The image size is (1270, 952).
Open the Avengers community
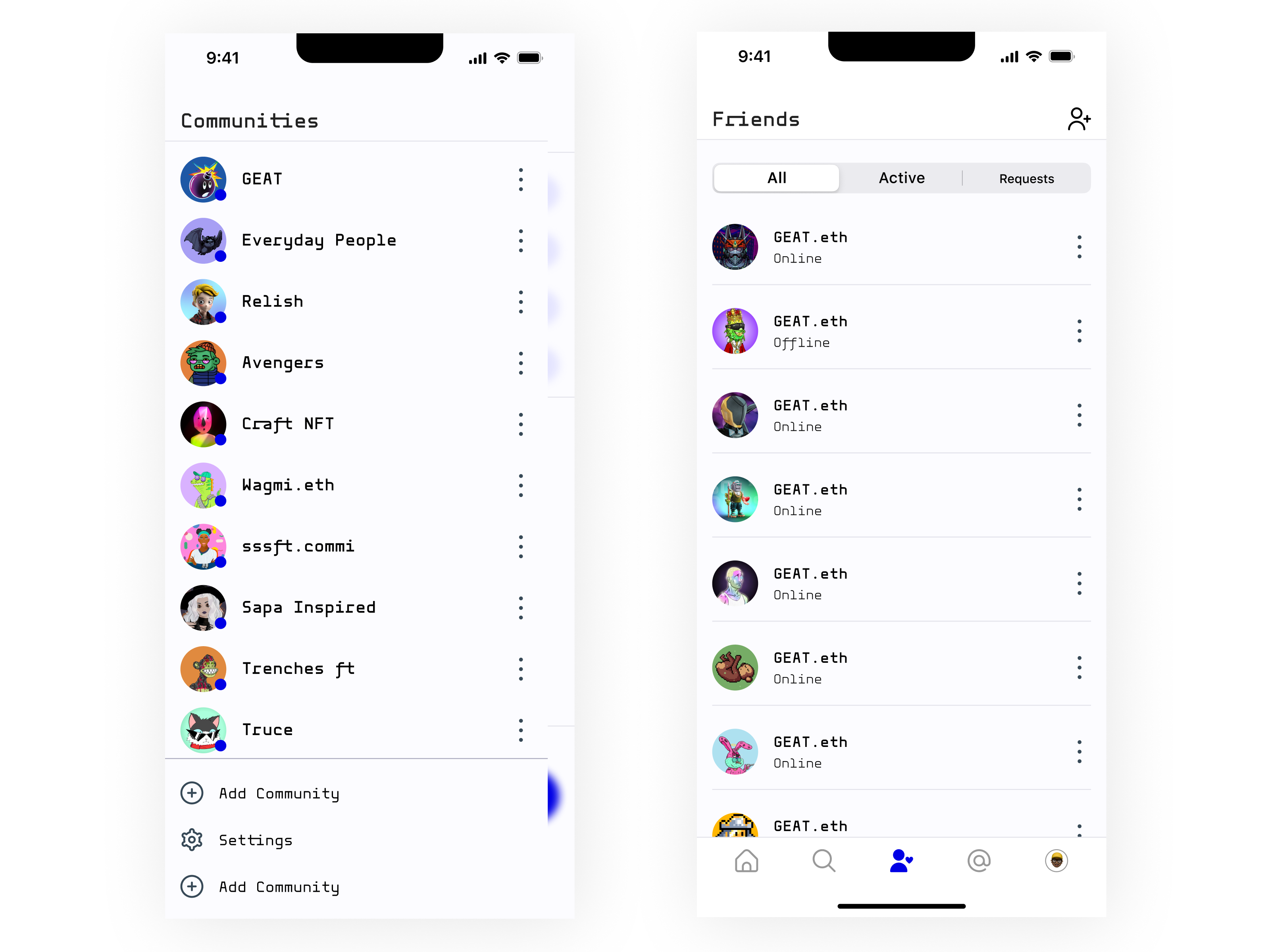(x=283, y=363)
